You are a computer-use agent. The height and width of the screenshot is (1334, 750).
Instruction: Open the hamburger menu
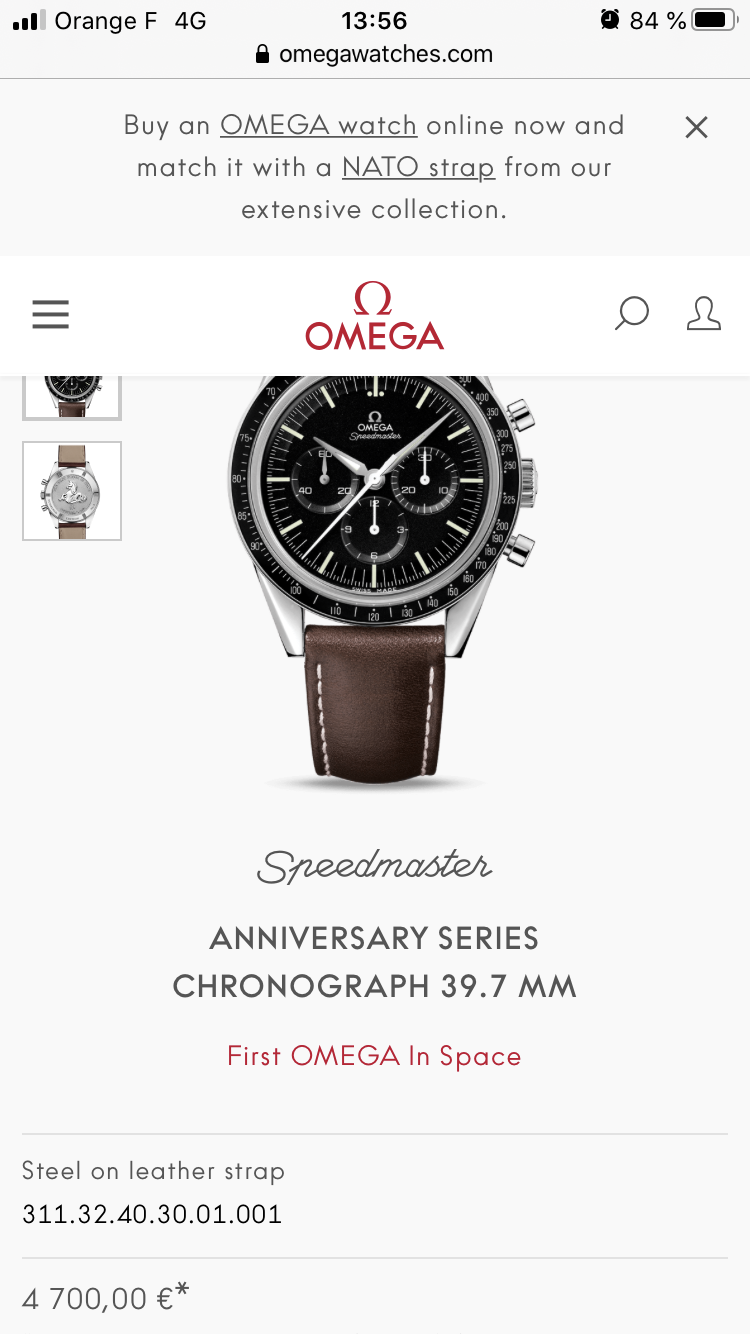50,314
